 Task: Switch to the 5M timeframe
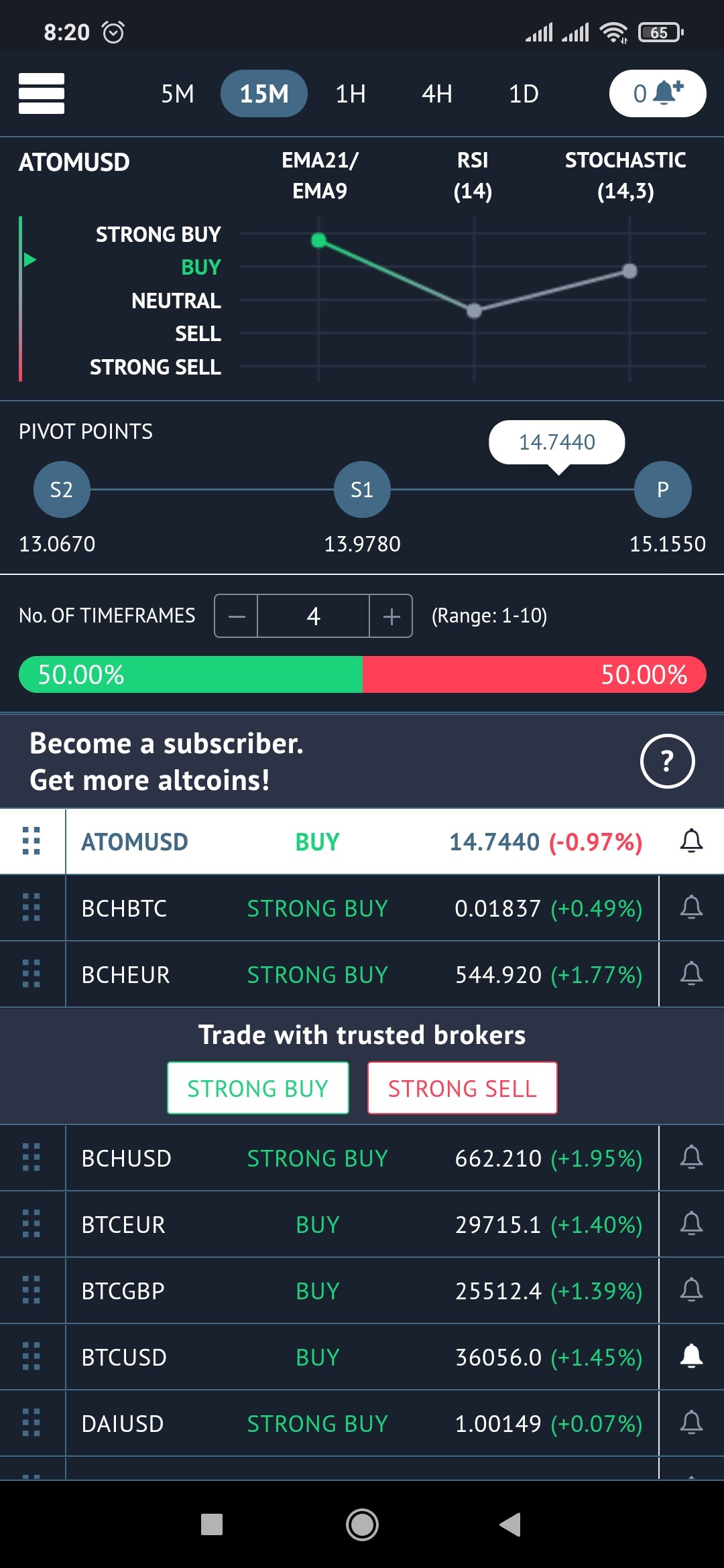point(178,94)
